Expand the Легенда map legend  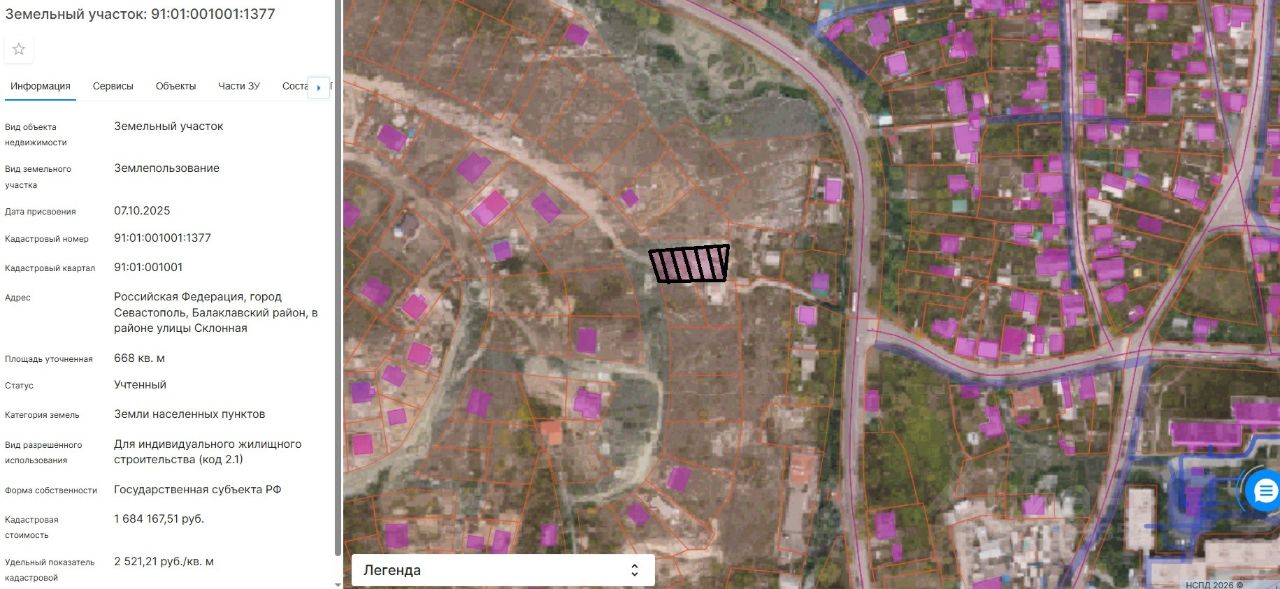tap(502, 570)
